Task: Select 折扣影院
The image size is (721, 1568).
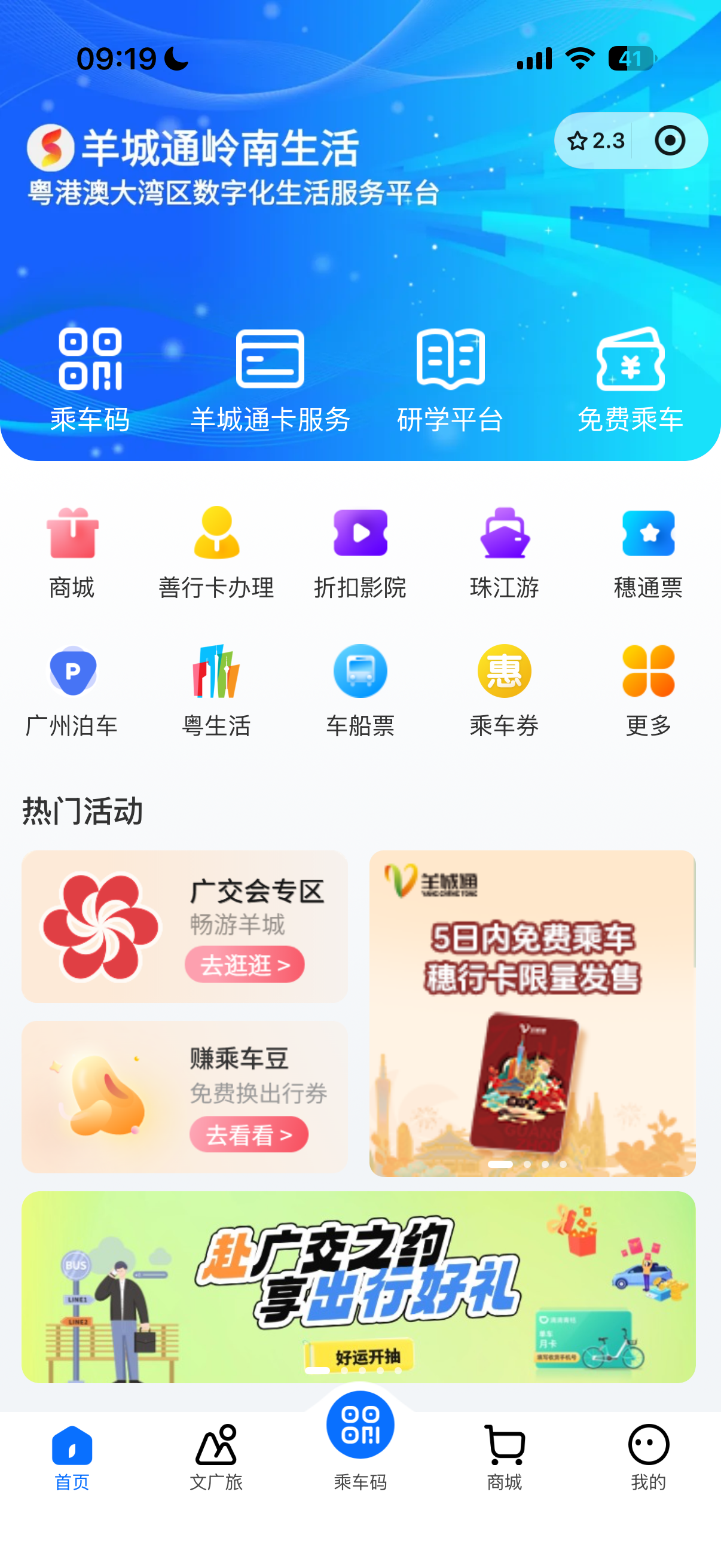Action: [x=360, y=551]
